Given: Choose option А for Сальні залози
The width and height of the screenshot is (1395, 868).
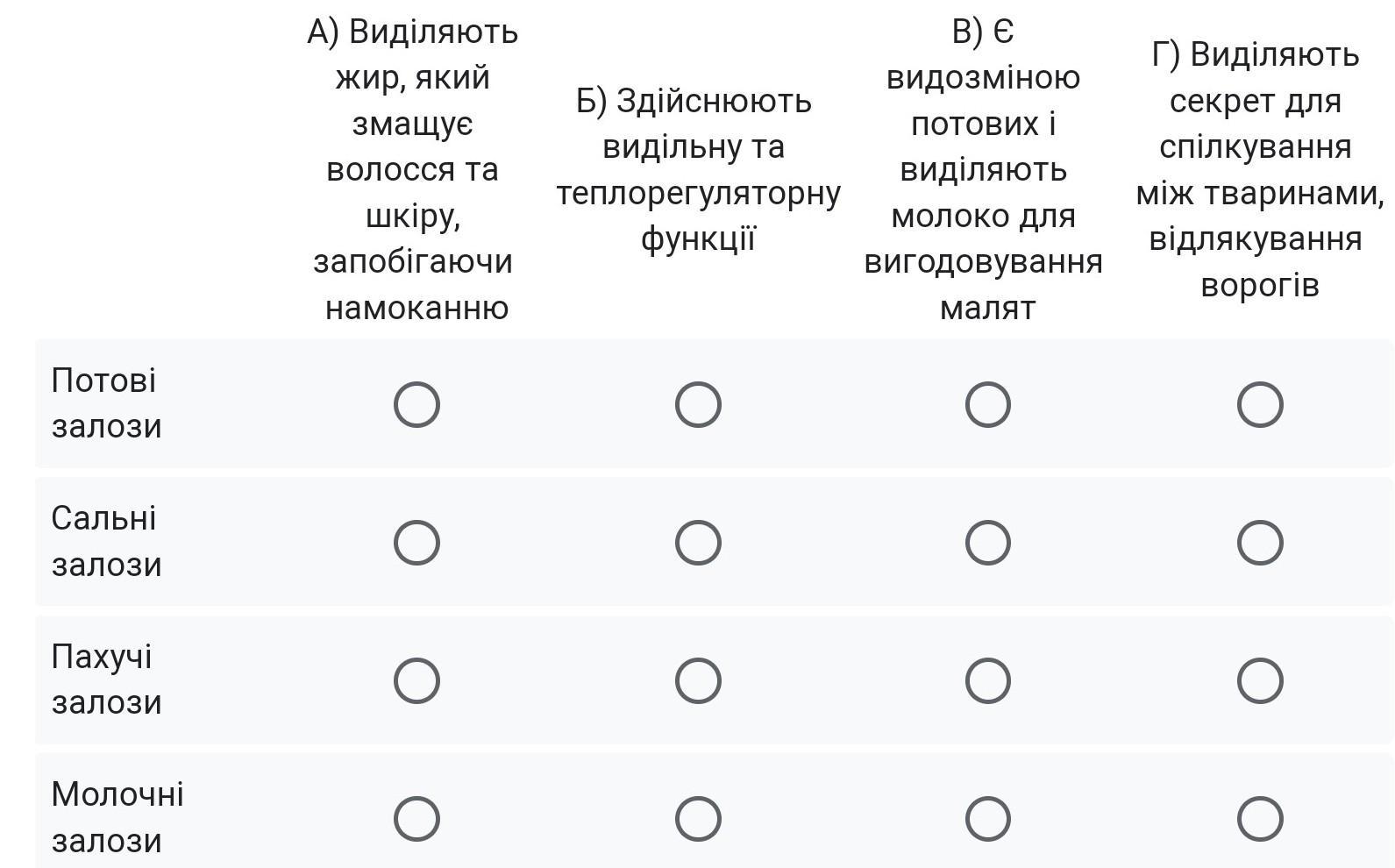Looking at the screenshot, I should [416, 543].
